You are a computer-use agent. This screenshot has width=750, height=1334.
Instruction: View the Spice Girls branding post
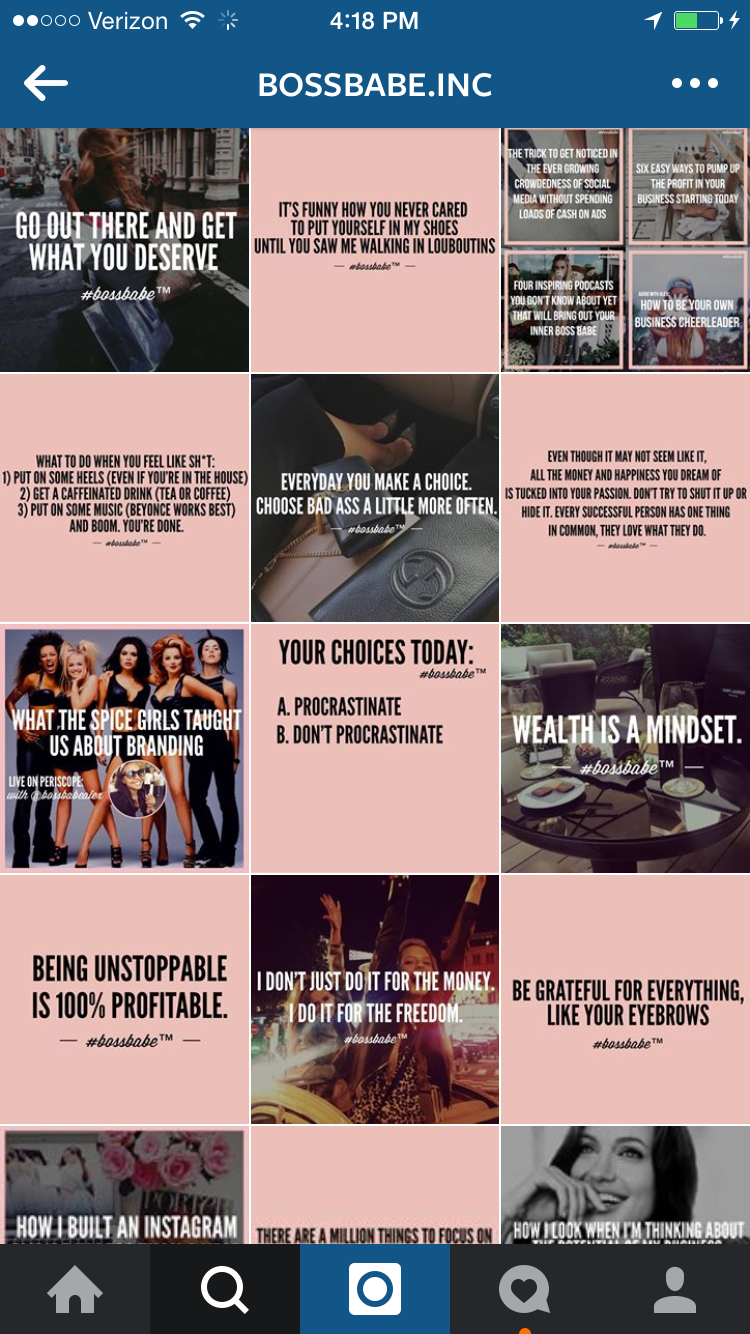tap(124, 749)
